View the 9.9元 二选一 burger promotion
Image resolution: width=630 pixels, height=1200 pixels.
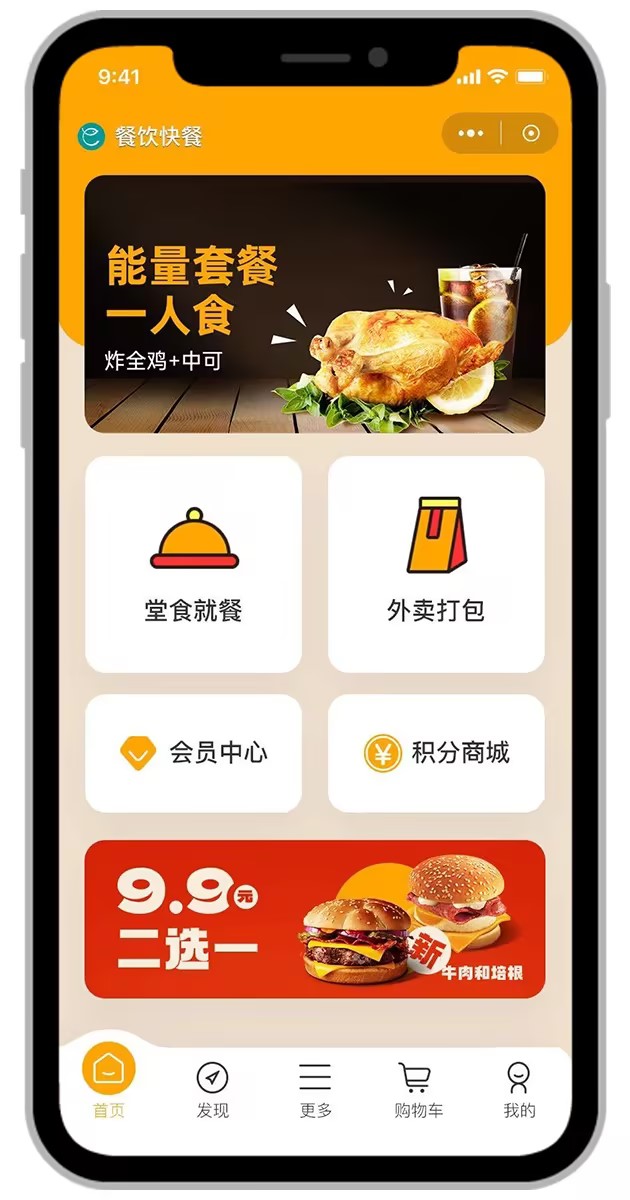pyautogui.click(x=315, y=918)
